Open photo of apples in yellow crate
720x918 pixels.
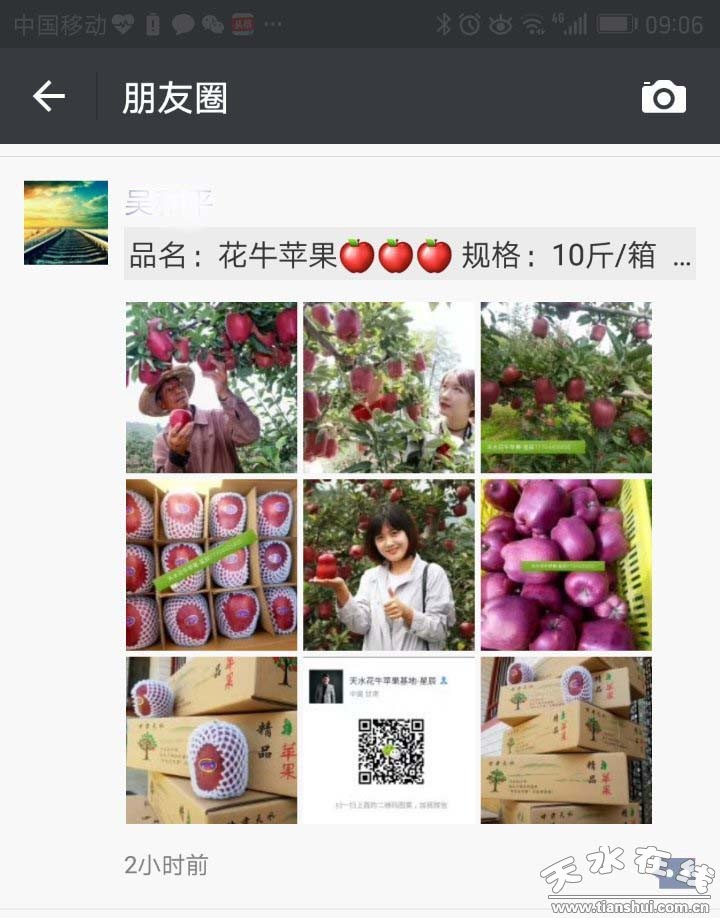(x=566, y=565)
